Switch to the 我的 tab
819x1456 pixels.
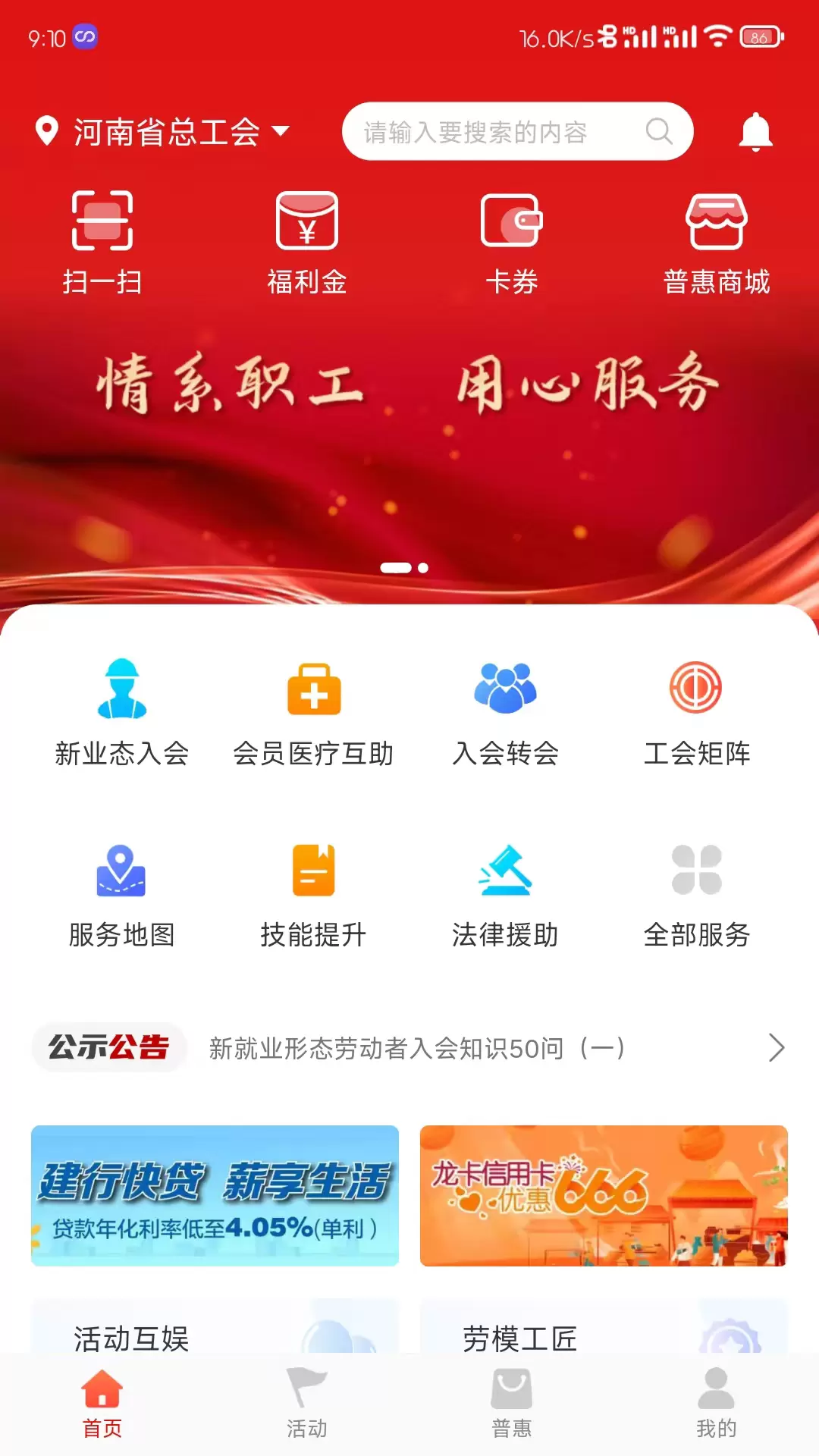(717, 1404)
